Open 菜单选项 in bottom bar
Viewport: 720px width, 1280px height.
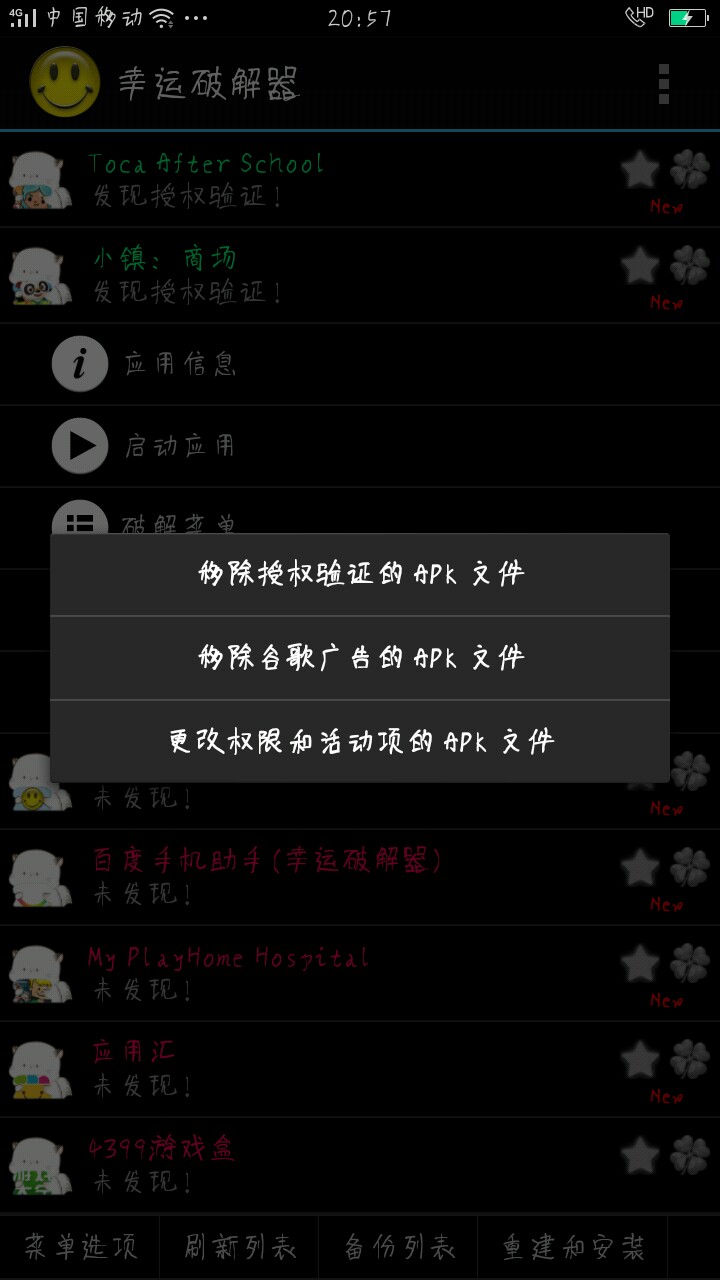tap(80, 1247)
